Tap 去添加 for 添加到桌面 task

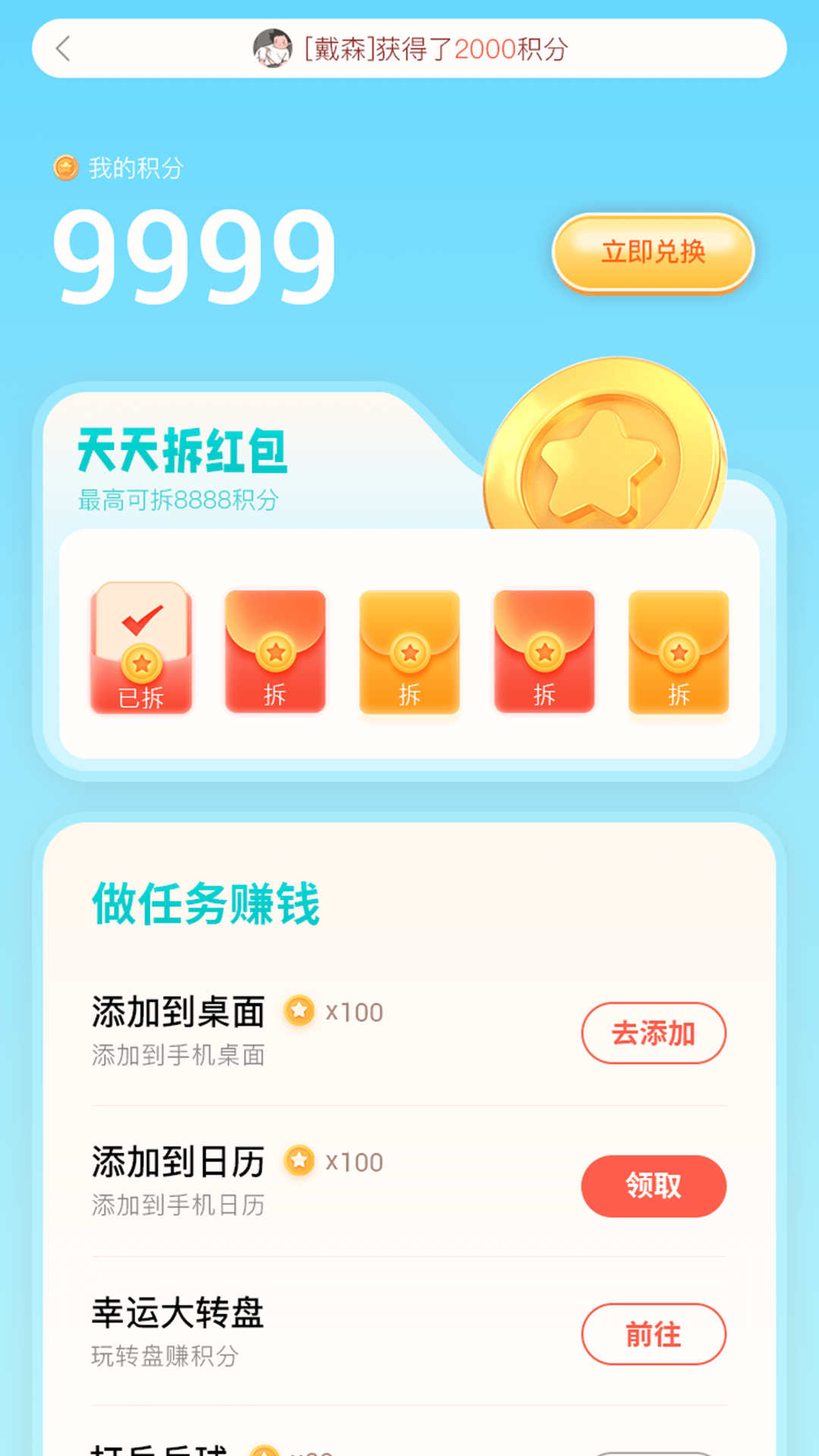(653, 1033)
